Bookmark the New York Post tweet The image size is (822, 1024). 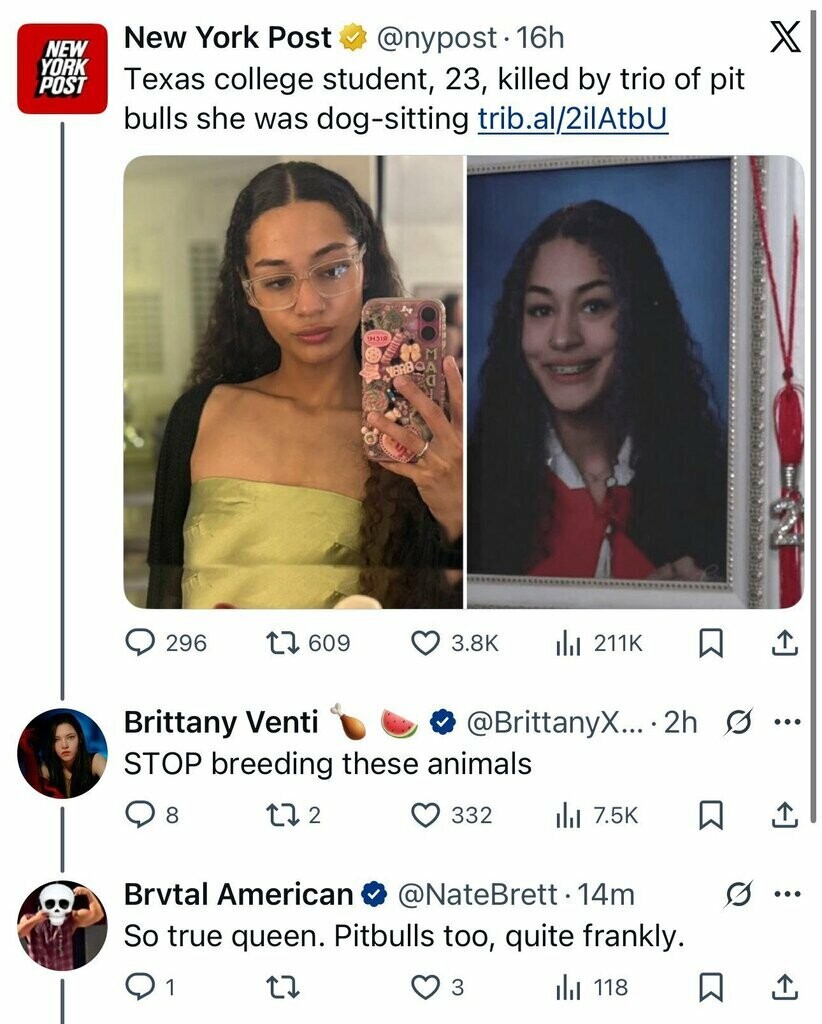[709, 644]
